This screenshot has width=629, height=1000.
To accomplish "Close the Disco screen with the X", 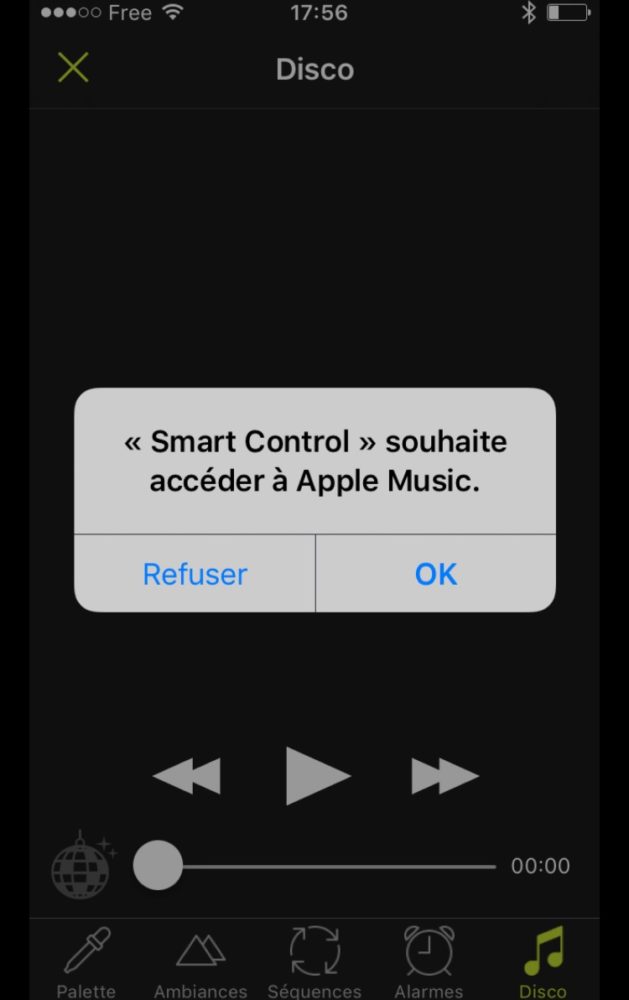I will click(x=73, y=68).
